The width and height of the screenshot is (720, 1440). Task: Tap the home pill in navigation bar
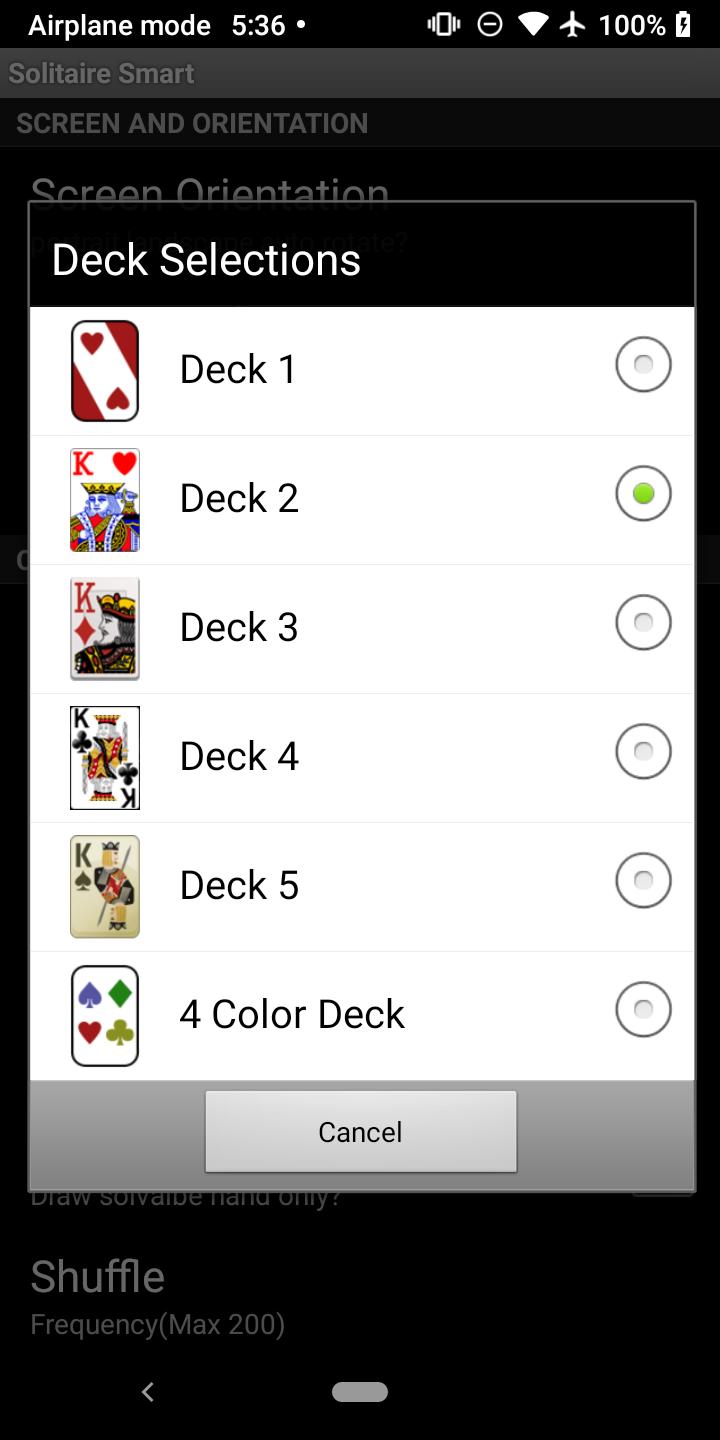(360, 1391)
